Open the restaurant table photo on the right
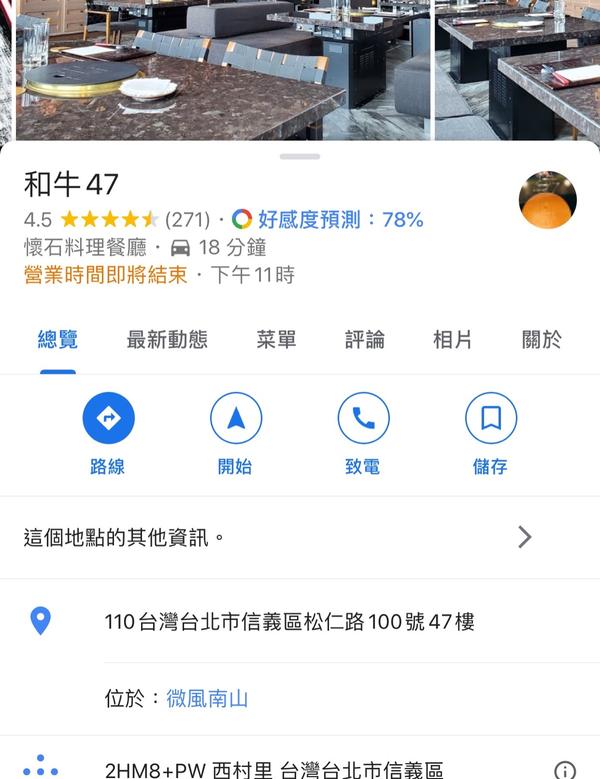 point(517,70)
